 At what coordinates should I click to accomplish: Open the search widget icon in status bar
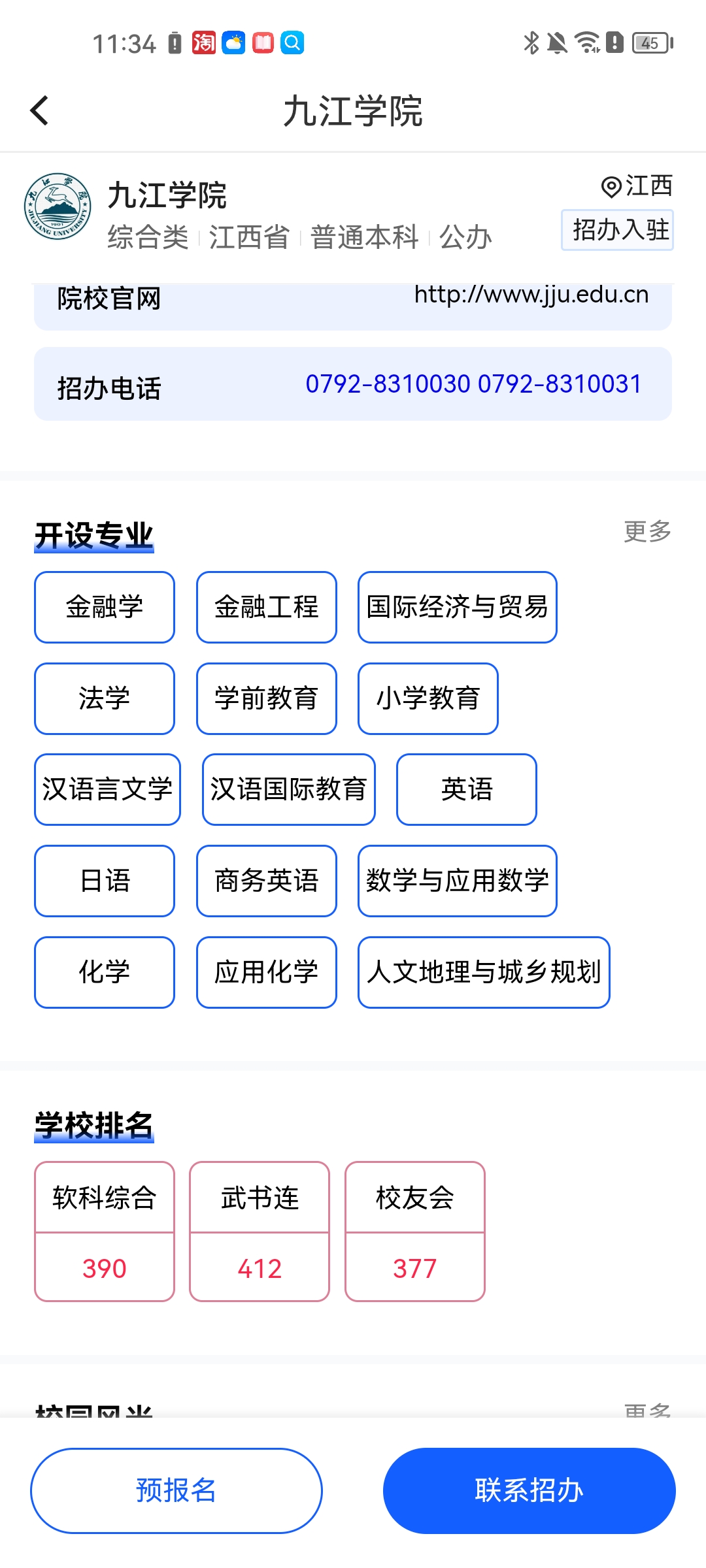coord(292,43)
